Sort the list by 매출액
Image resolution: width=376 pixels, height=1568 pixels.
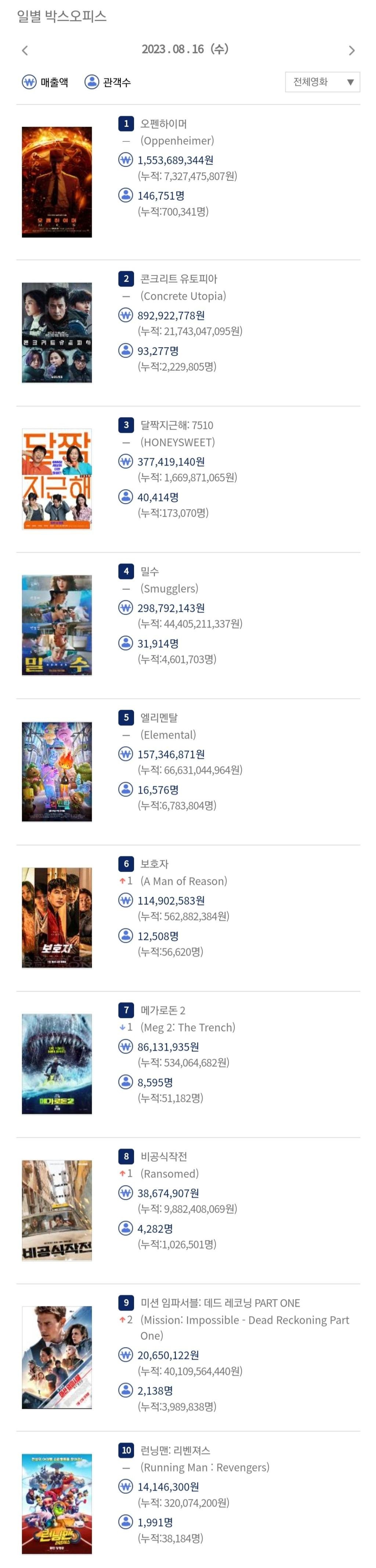[45, 82]
